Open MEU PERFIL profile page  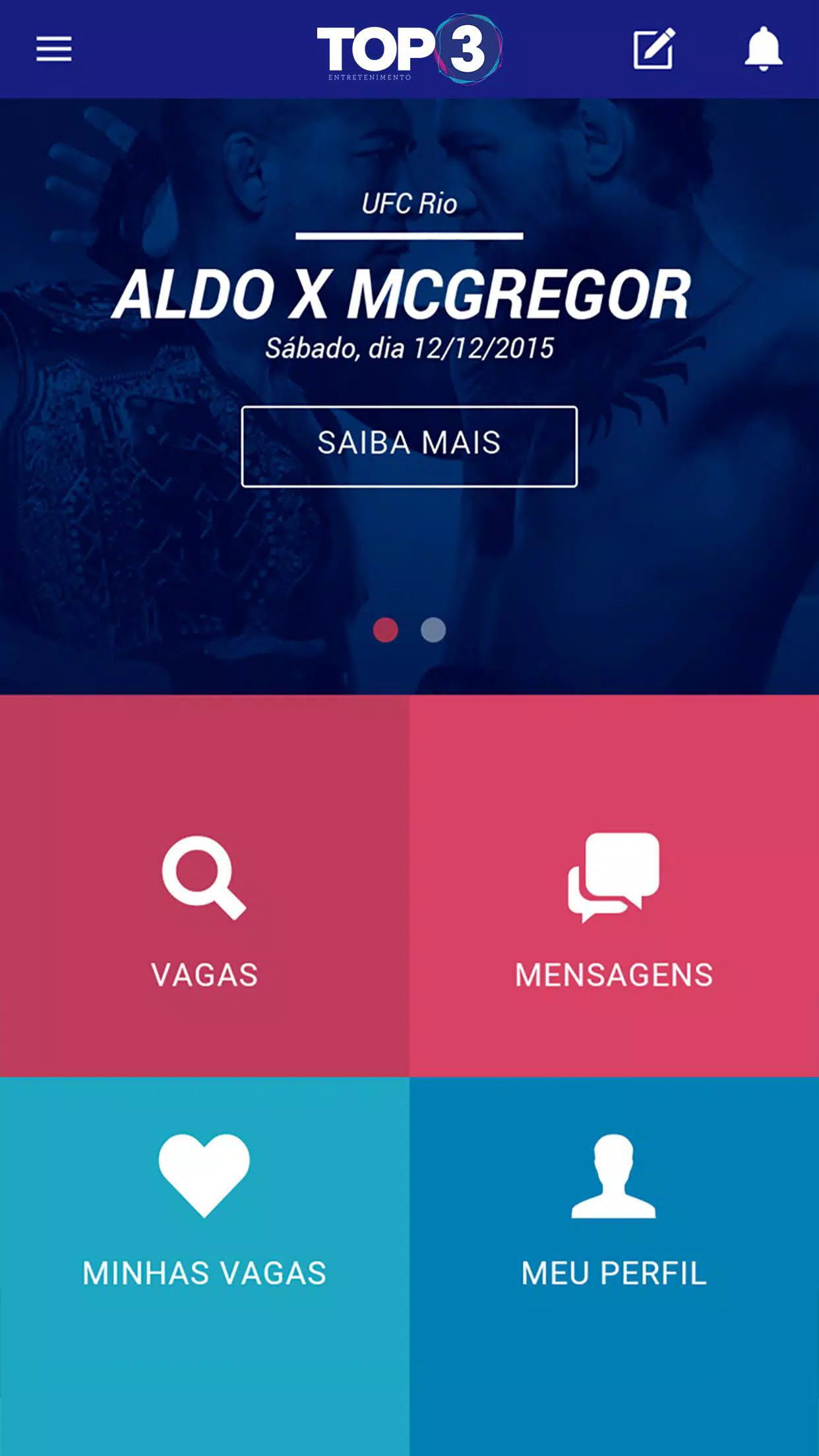pos(613,1227)
